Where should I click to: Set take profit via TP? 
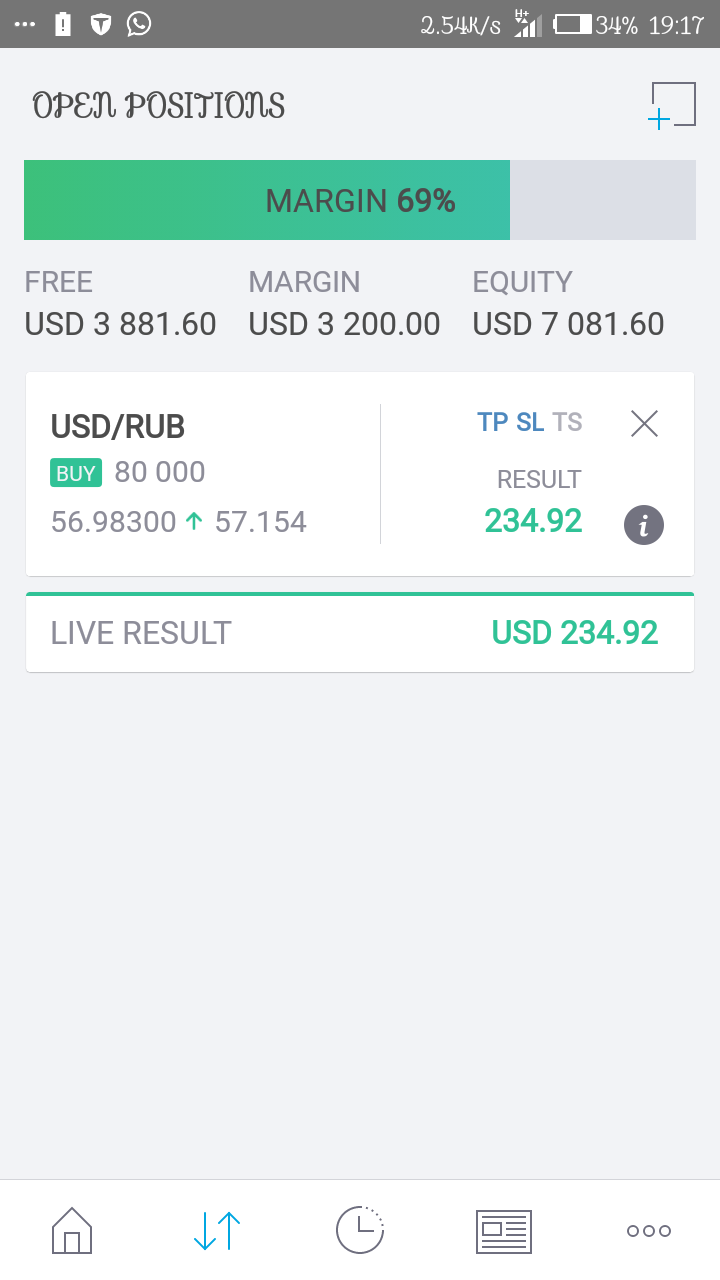[x=493, y=422]
